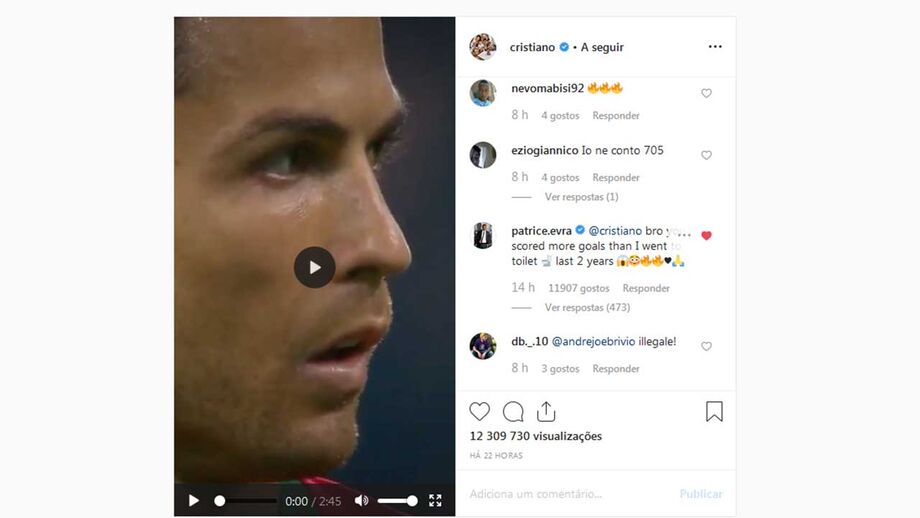Tap the comment bubble icon
Screen dimensions: 920x518
tap(513, 411)
